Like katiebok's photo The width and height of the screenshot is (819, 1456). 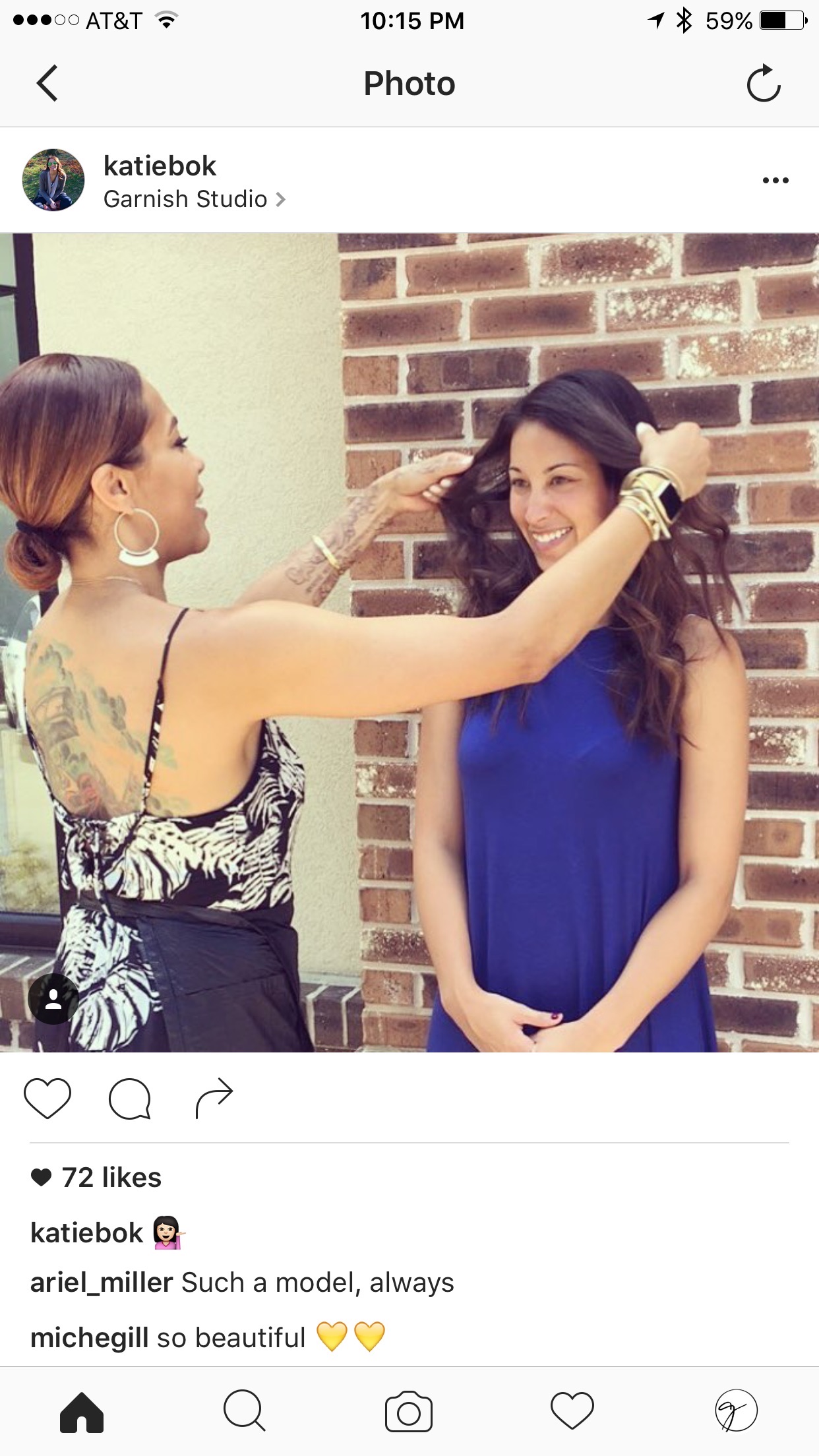pos(47,1099)
